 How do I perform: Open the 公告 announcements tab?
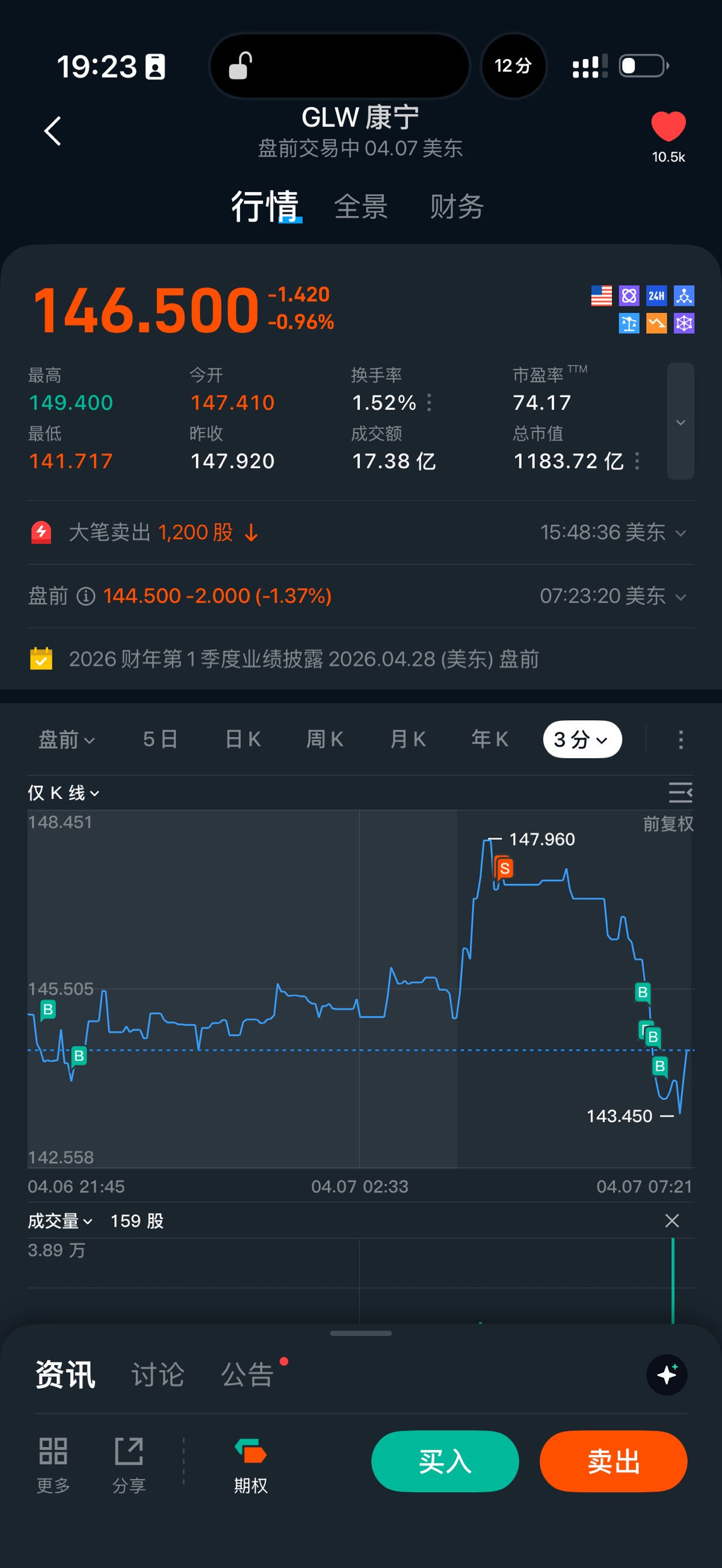tap(247, 1374)
